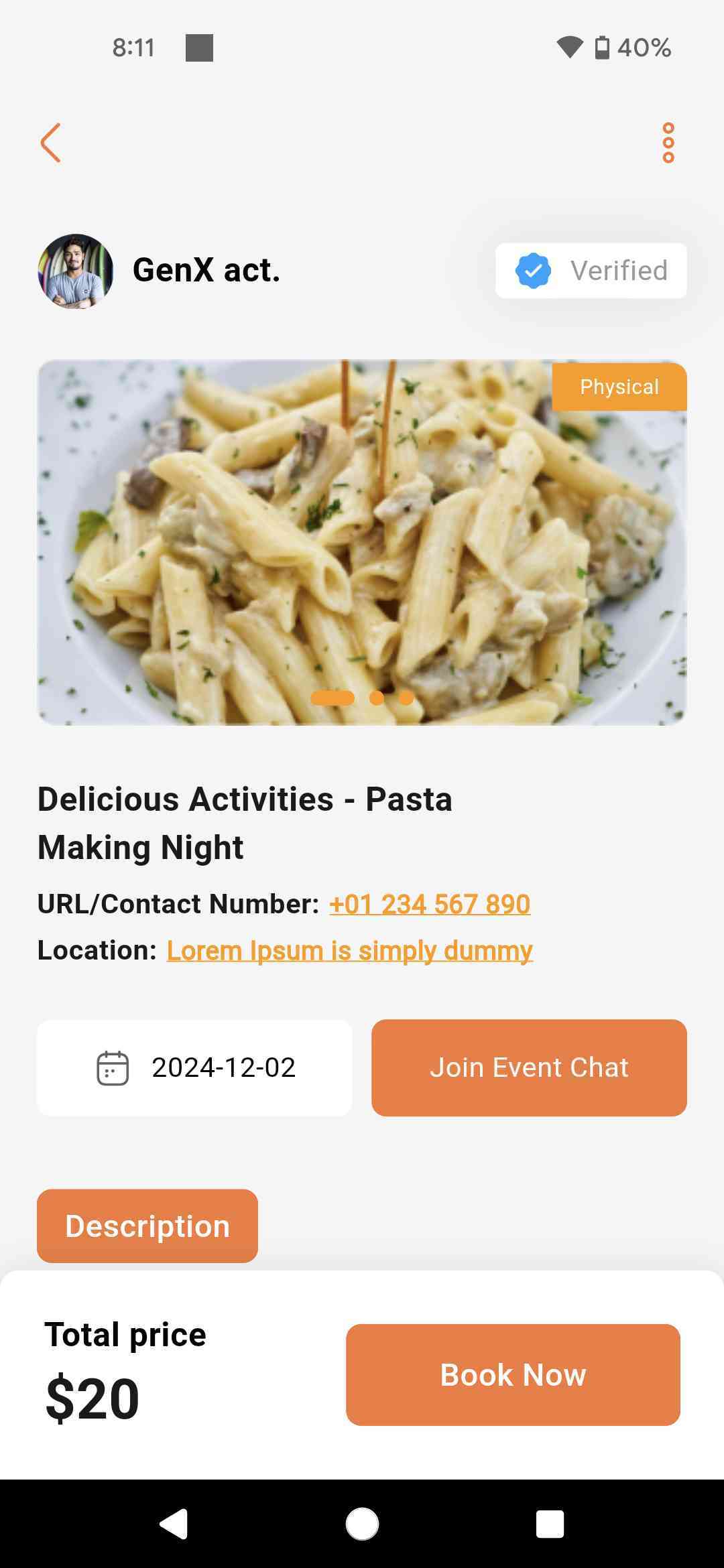Screen dimensions: 724x1568
Task: Call the contact number +01 234 567 890
Action: (430, 904)
